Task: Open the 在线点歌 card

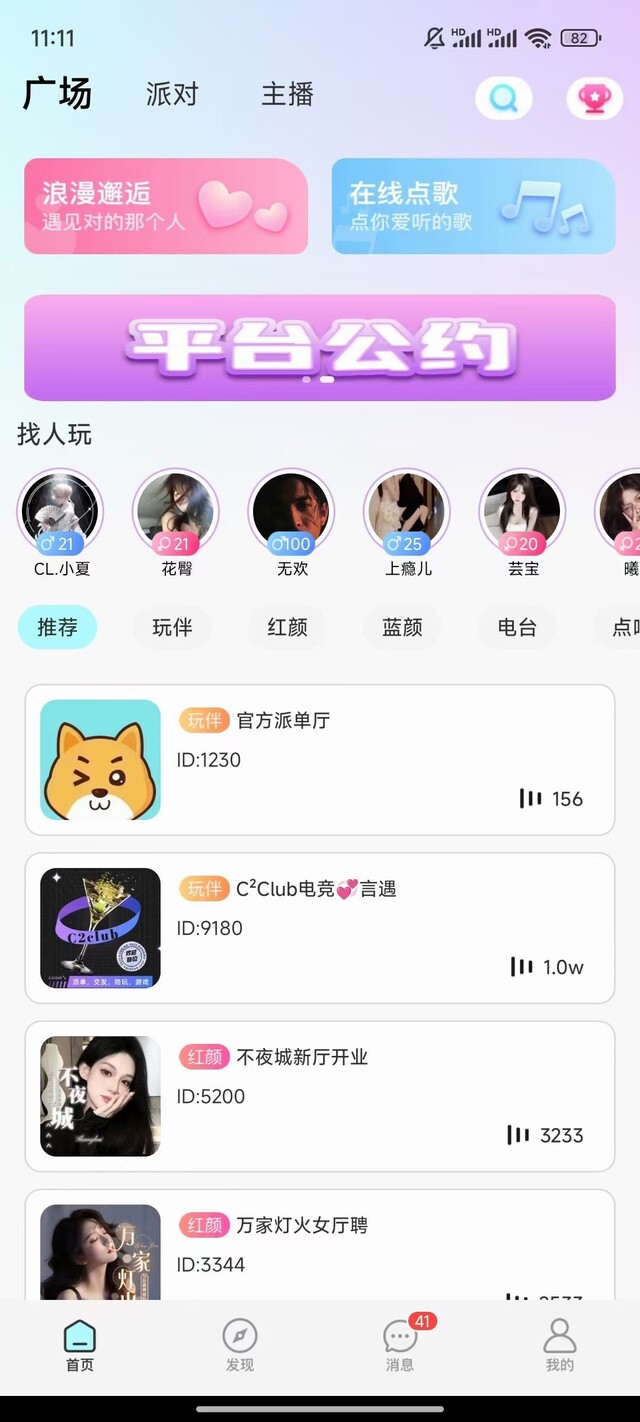Action: coord(473,206)
